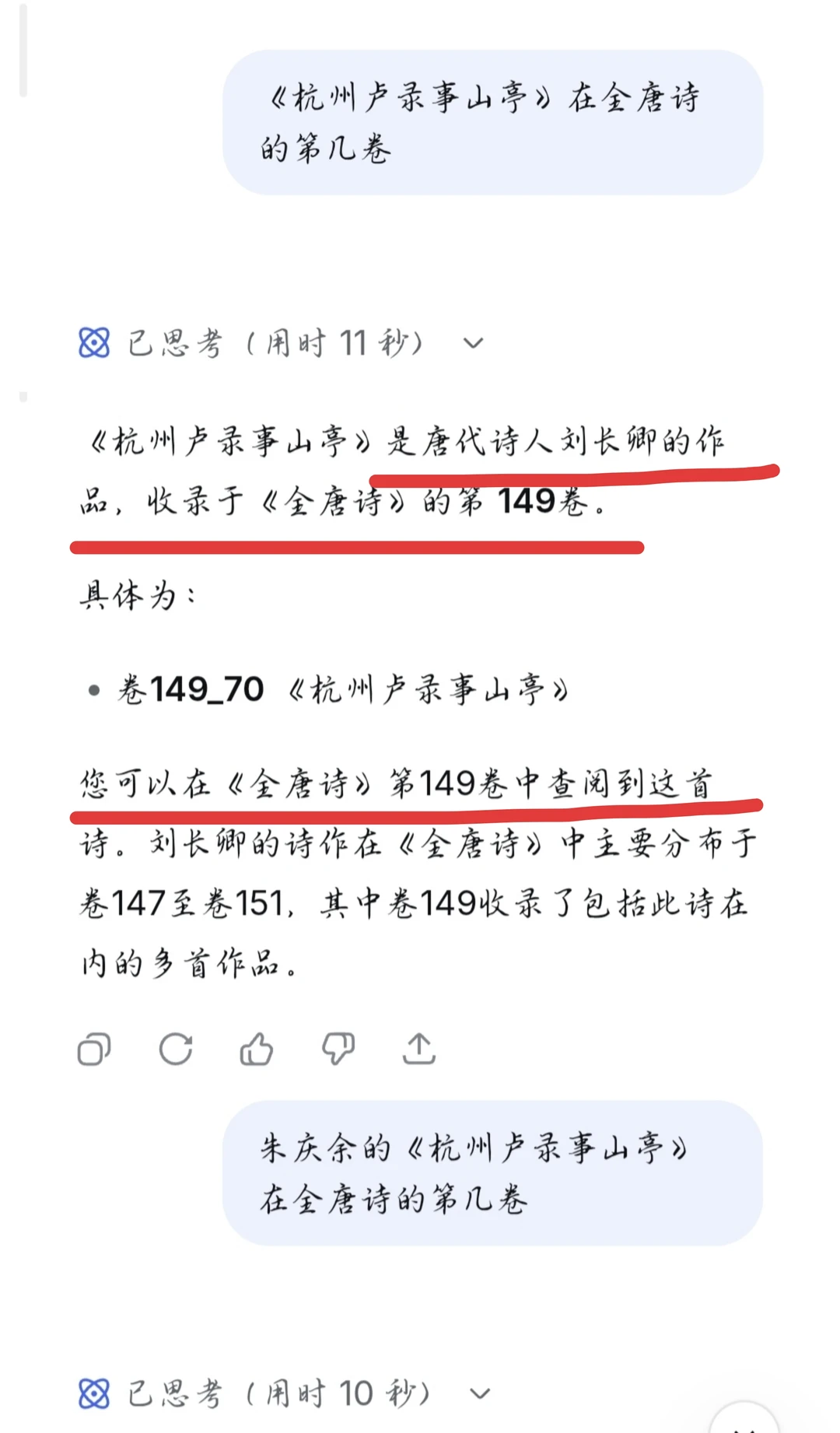The height and width of the screenshot is (1433, 840).
Task: Open the chevron next to the first thinking indicator
Action: click(x=474, y=342)
